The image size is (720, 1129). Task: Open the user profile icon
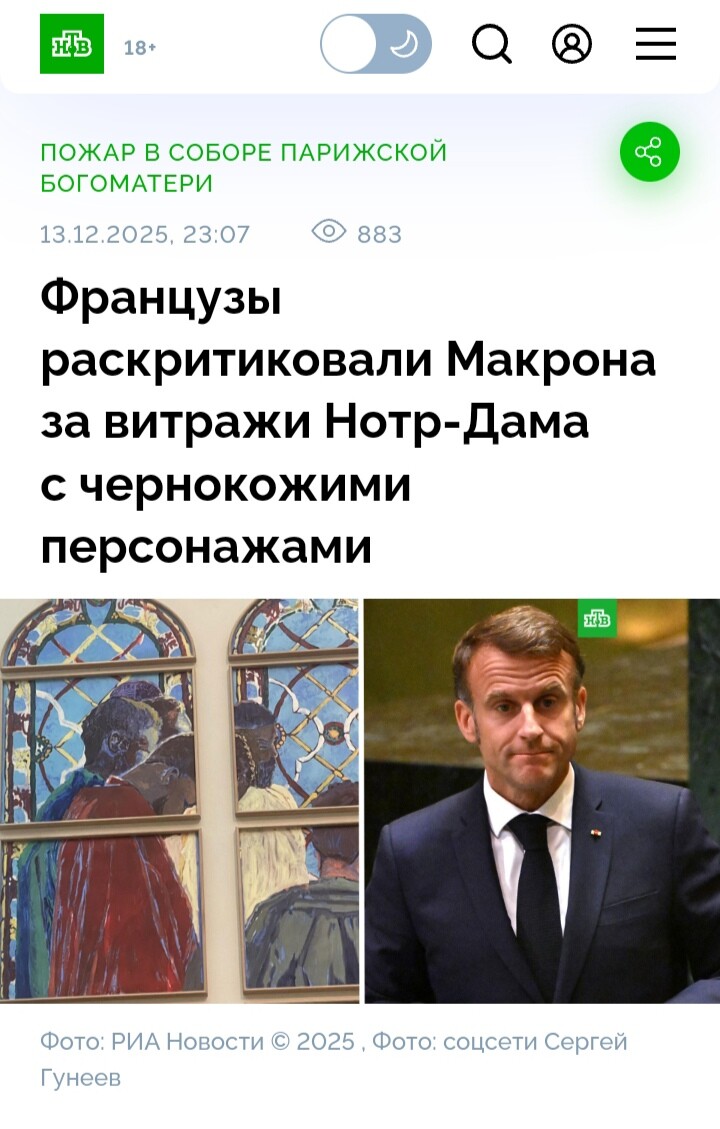(x=572, y=45)
